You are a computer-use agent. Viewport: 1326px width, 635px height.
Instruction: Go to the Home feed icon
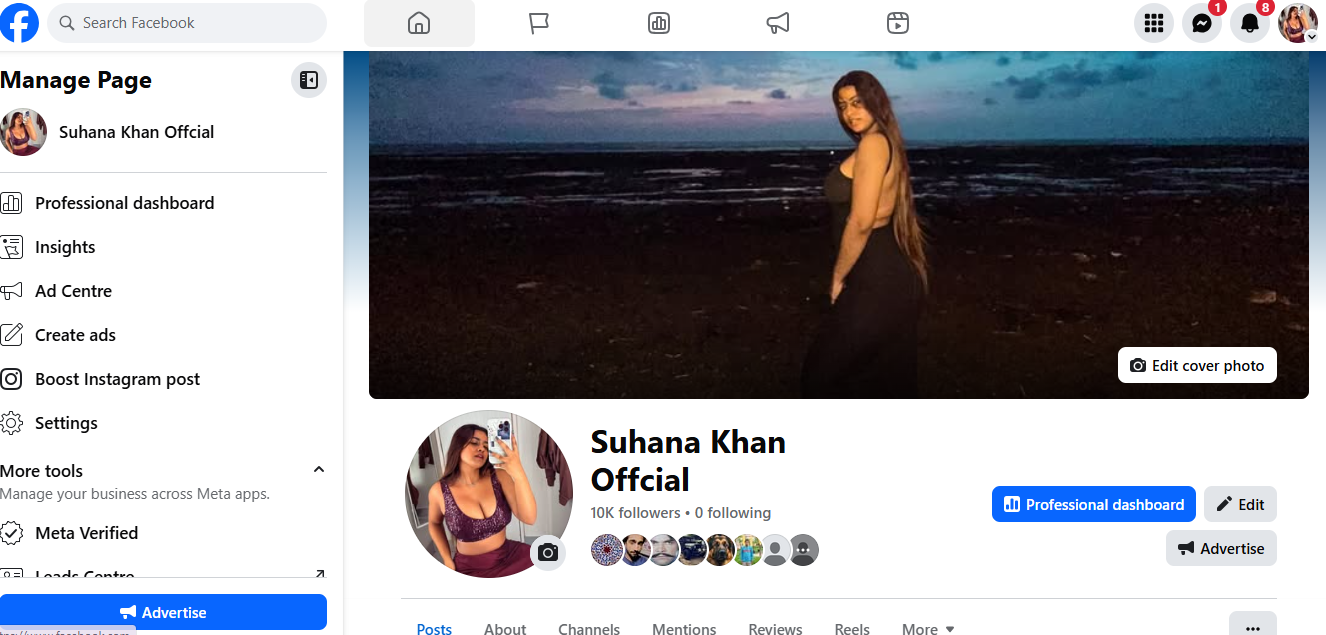click(x=419, y=23)
